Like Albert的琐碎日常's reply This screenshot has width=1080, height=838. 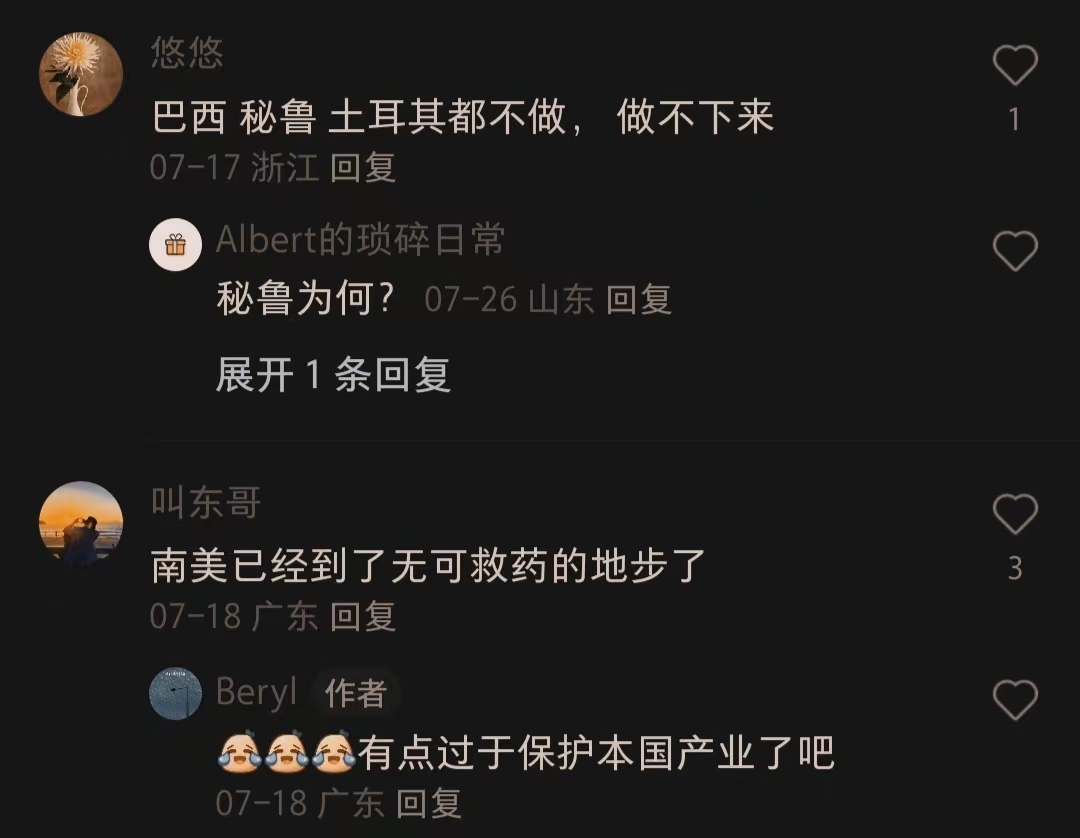(x=1014, y=251)
